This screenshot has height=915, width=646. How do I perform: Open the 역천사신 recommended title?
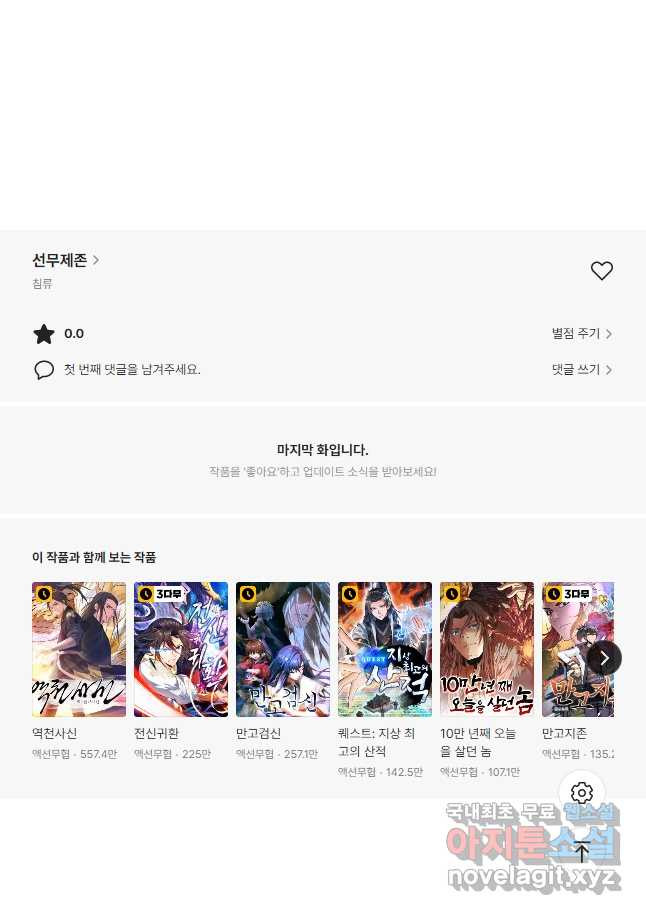pyautogui.click(x=79, y=649)
